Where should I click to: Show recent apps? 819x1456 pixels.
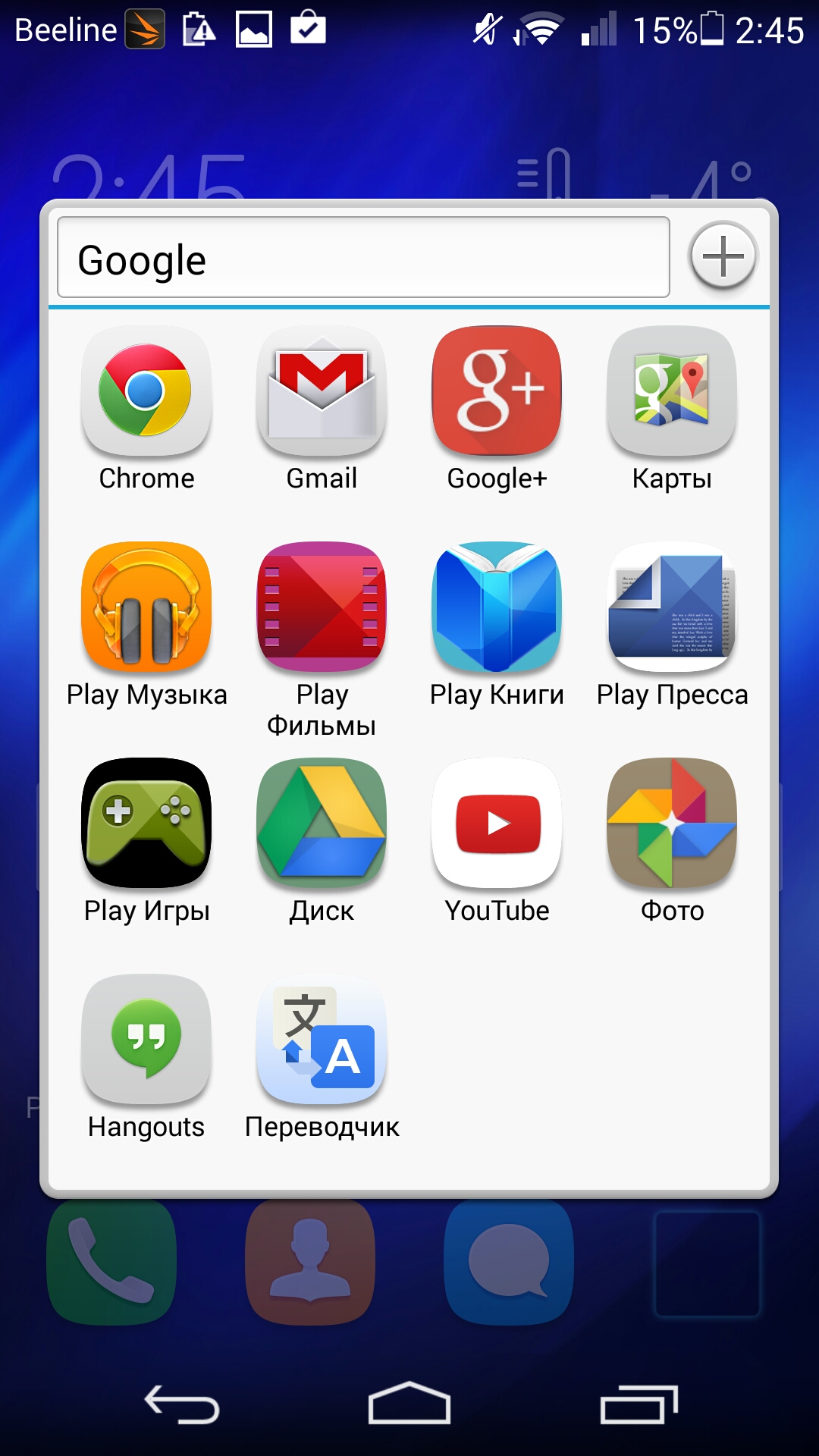coord(639,1404)
